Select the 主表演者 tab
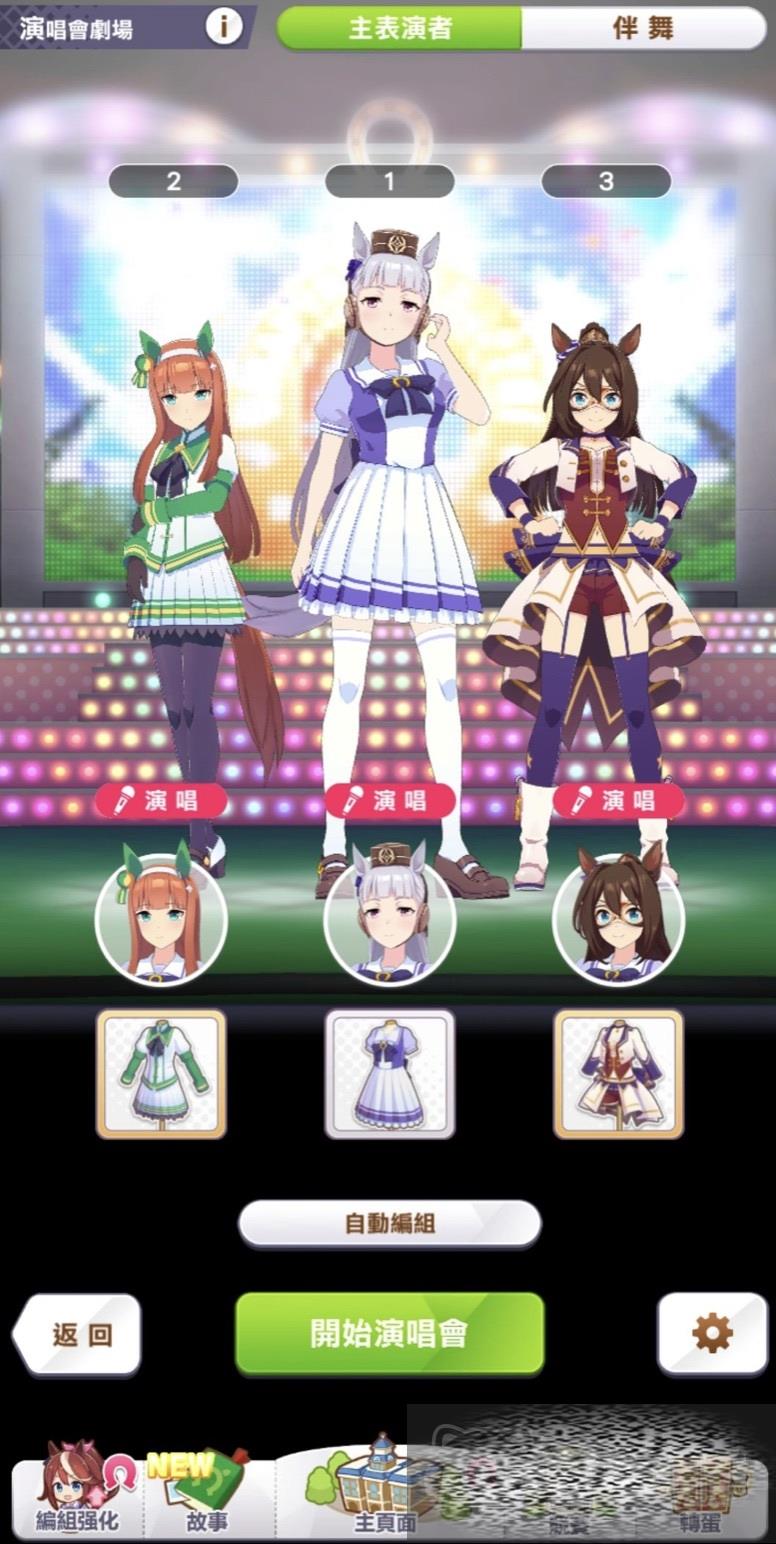776x1544 pixels. pos(399,28)
